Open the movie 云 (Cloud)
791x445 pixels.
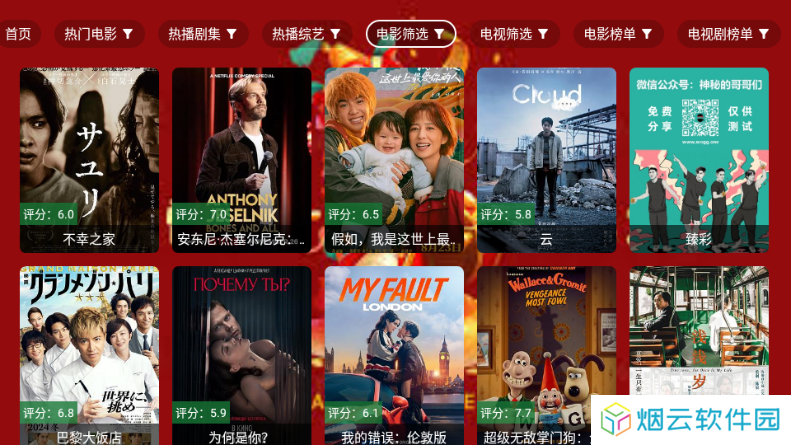(546, 160)
